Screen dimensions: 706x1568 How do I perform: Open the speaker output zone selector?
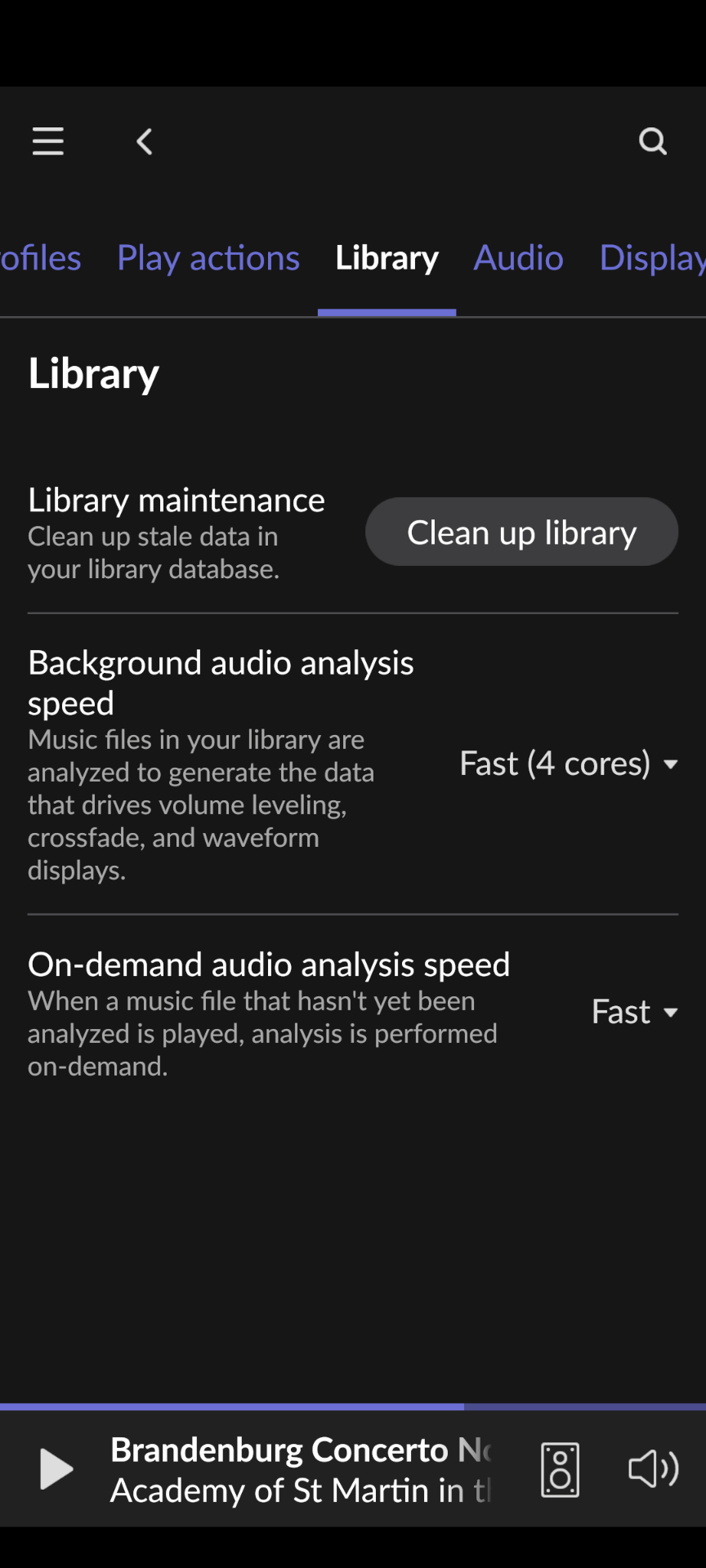point(561,1469)
